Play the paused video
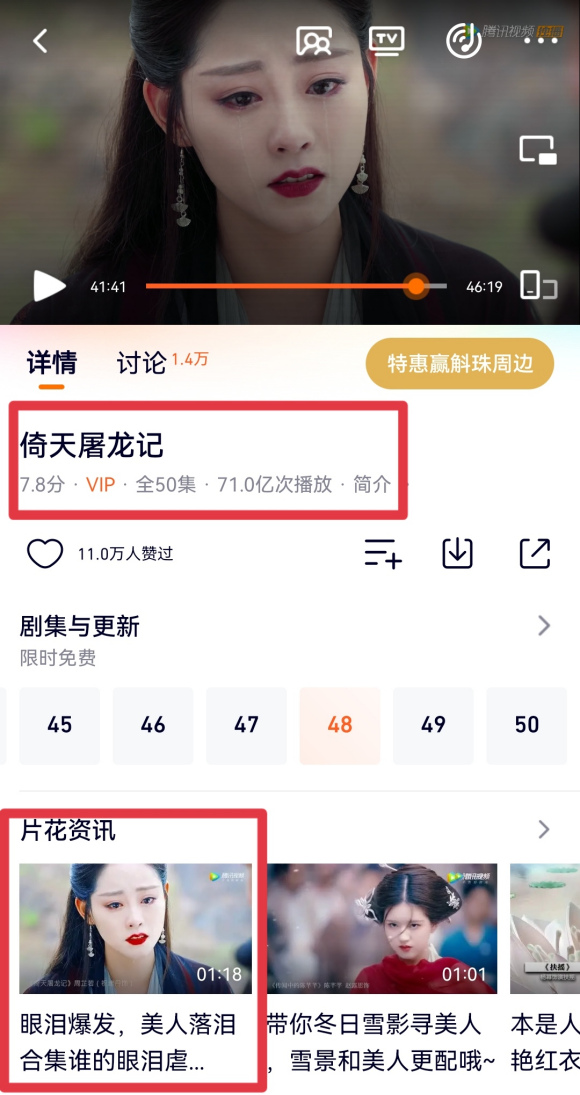Screen dimensions: 580x1095 point(49,286)
